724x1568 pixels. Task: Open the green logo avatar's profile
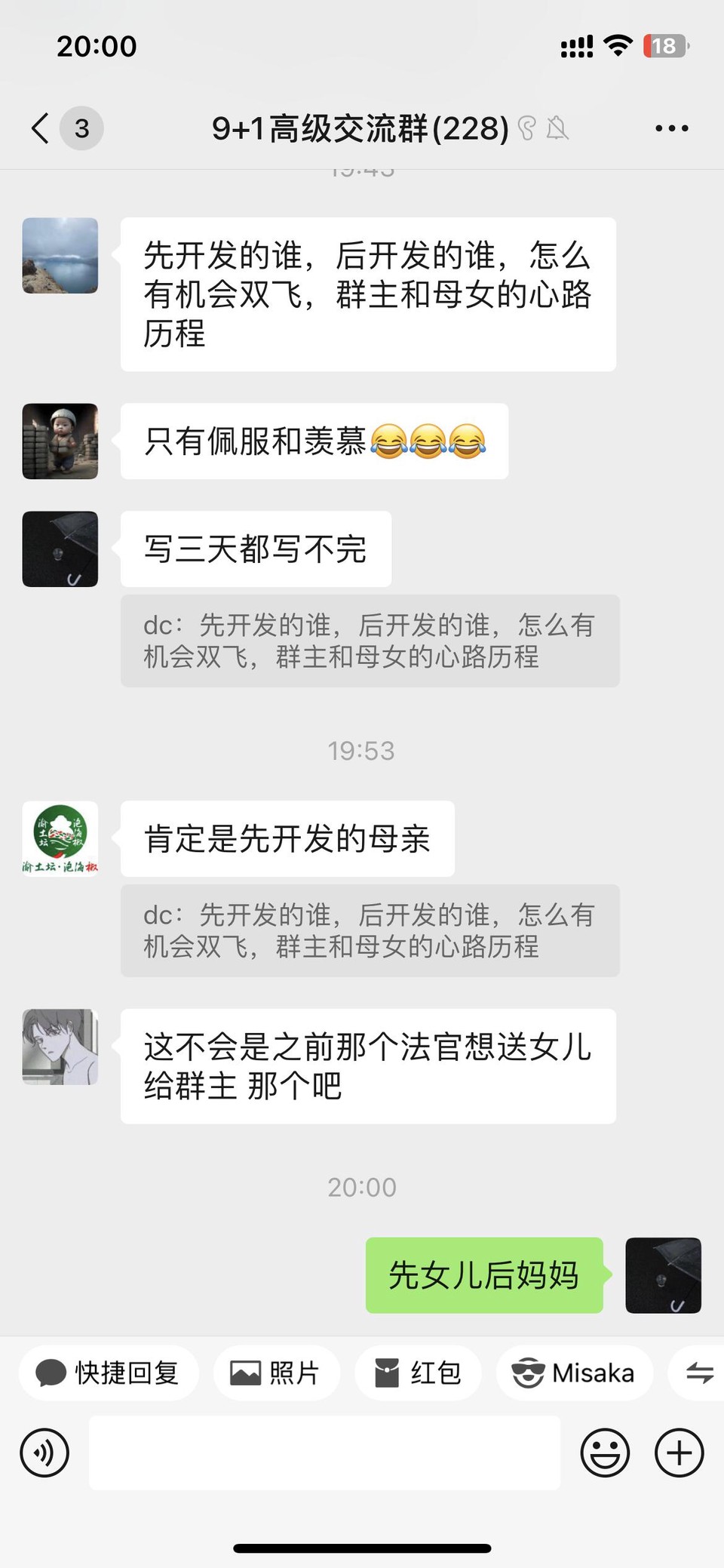[x=60, y=838]
